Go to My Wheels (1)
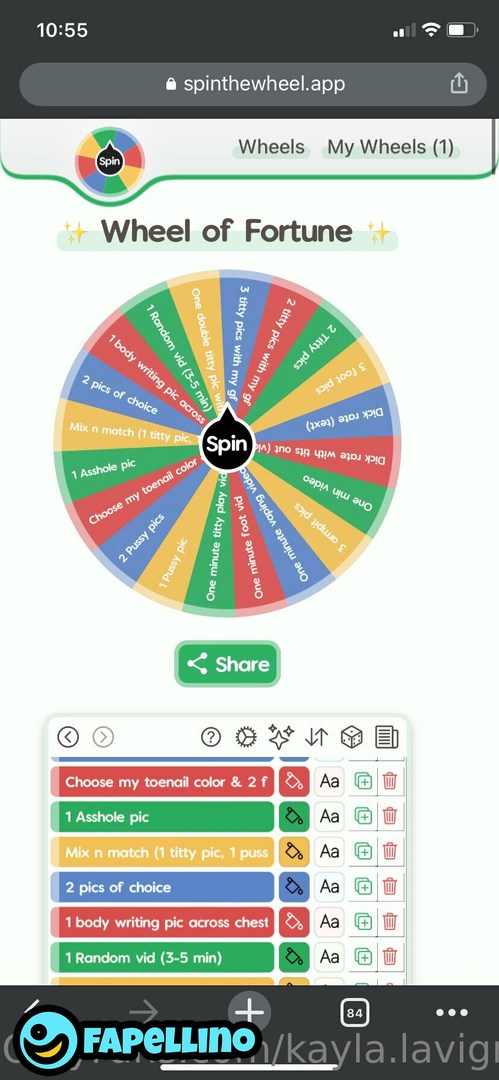This screenshot has width=499, height=1080. click(391, 147)
